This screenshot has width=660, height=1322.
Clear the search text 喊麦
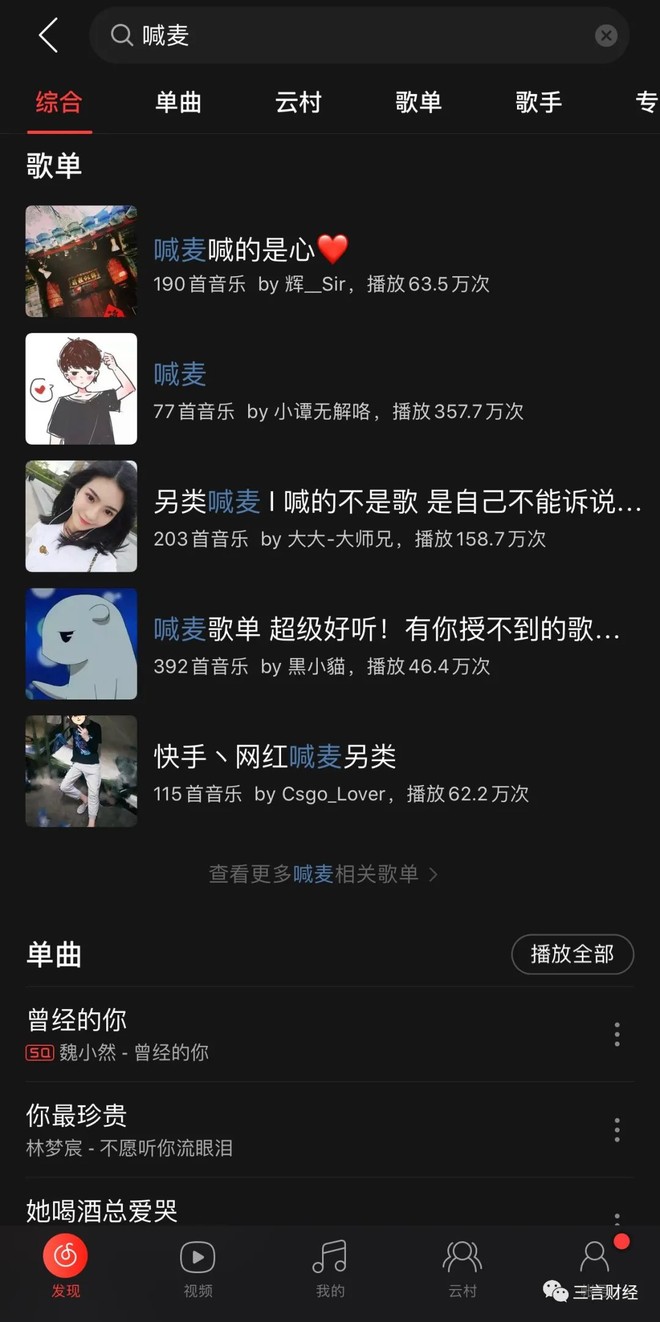pyautogui.click(x=606, y=36)
